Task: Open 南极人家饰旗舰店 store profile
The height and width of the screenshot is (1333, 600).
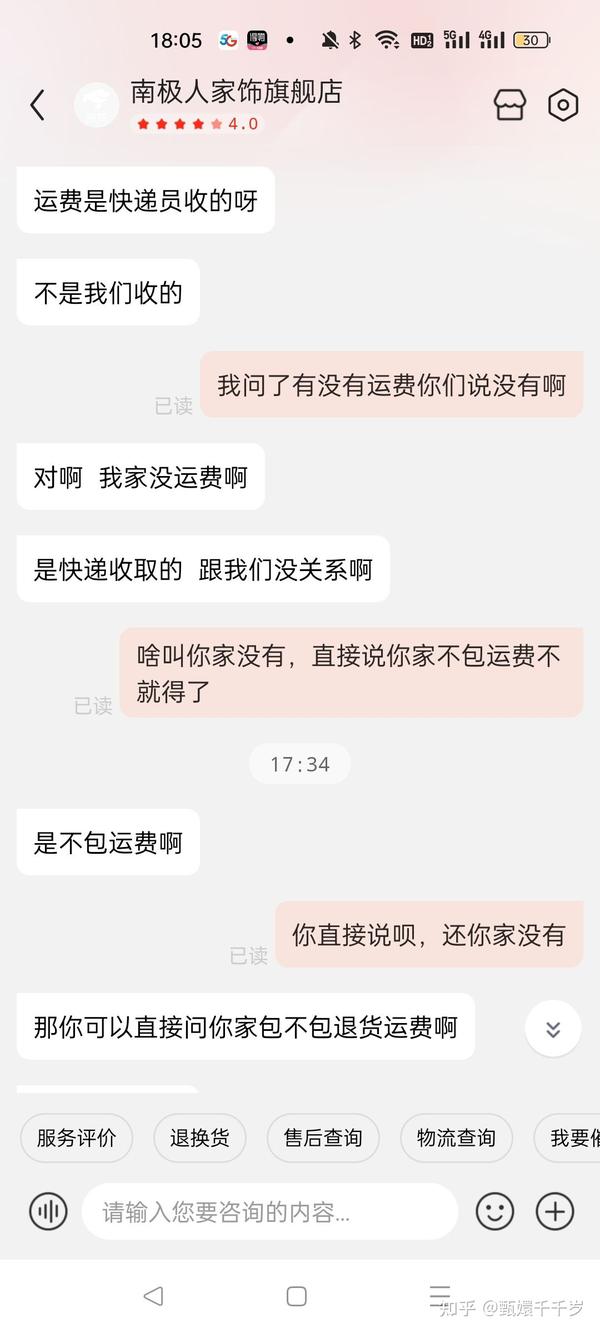Action: pos(236,92)
